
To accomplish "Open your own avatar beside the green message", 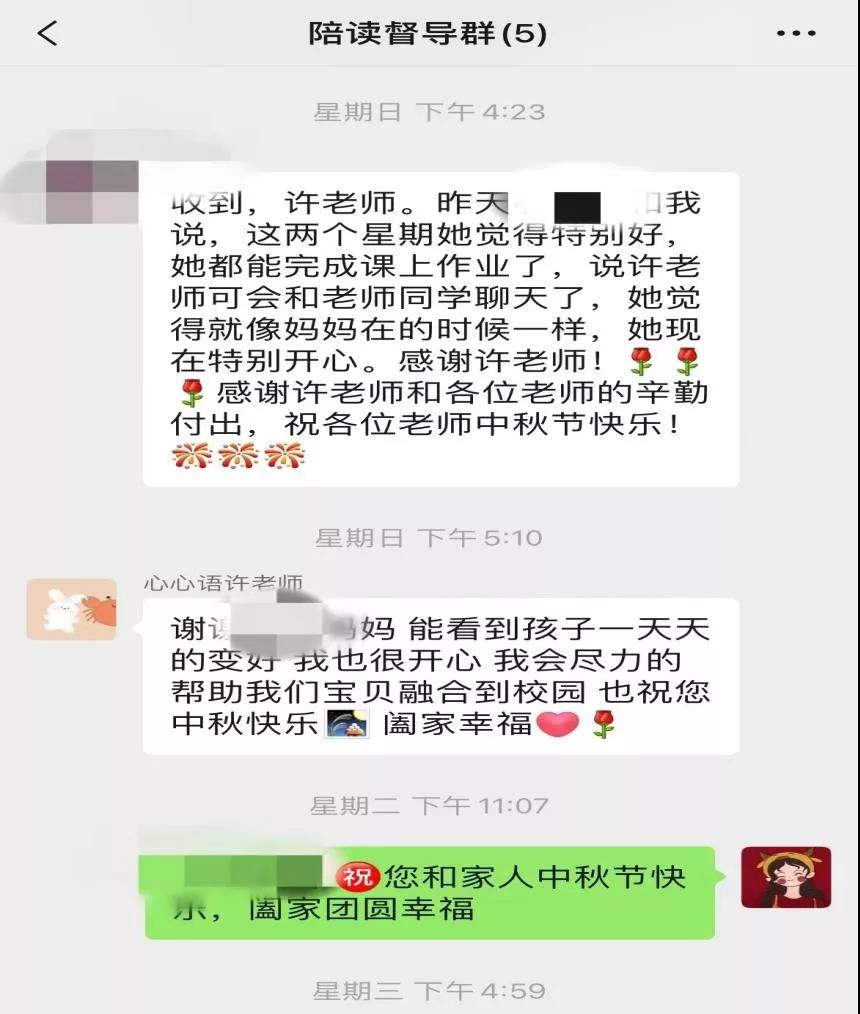I will pyautogui.click(x=785, y=878).
